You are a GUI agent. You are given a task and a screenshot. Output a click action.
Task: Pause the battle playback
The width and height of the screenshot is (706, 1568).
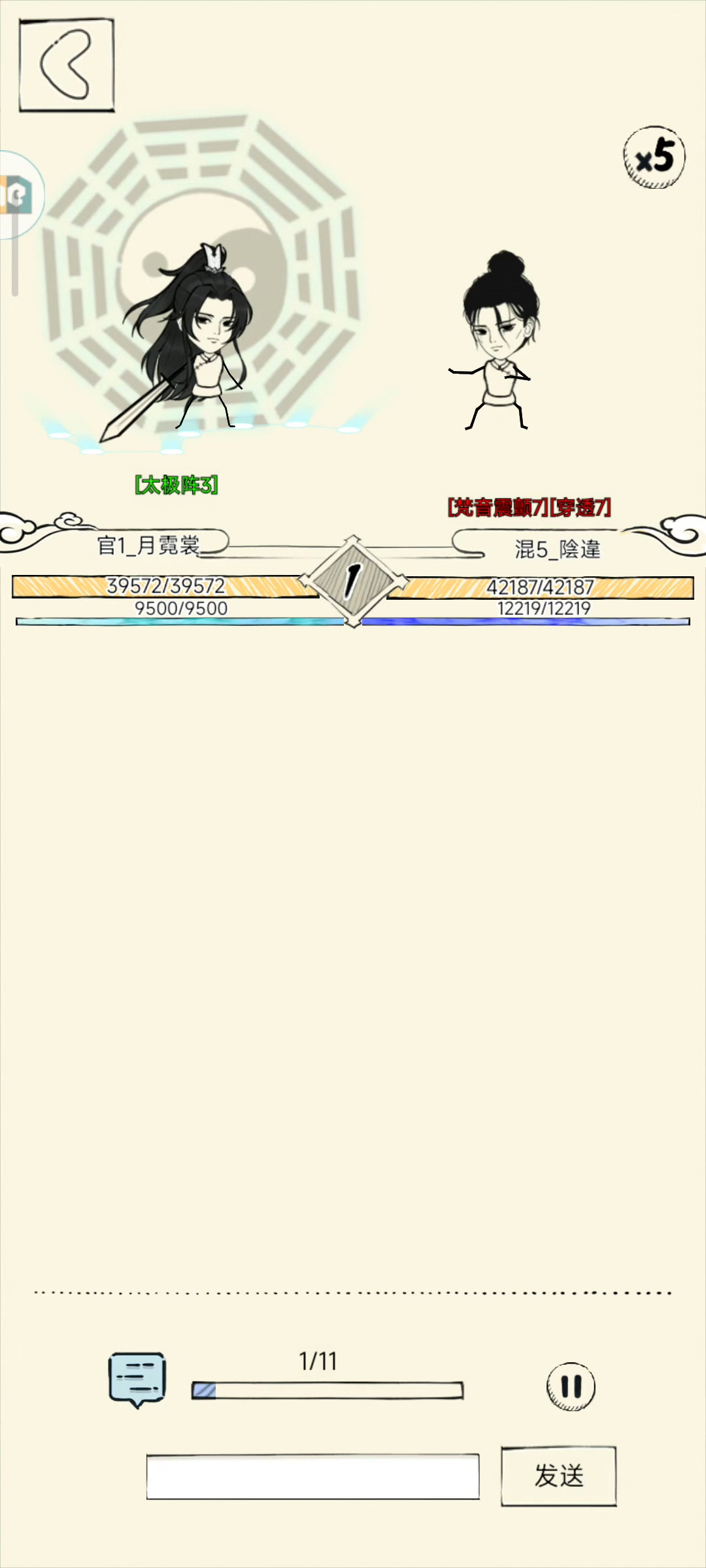(x=571, y=1386)
